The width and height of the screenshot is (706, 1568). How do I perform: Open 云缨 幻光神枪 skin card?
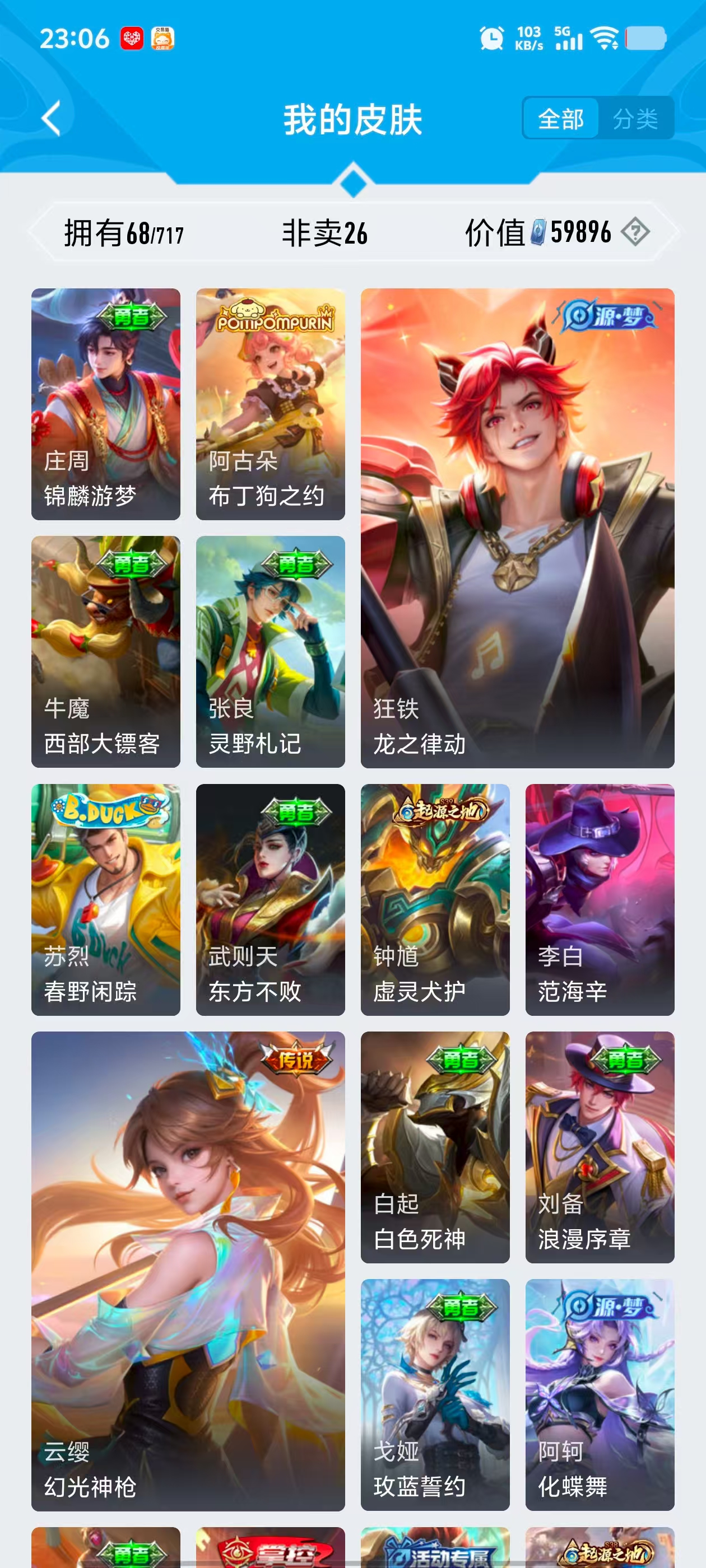[x=188, y=1270]
